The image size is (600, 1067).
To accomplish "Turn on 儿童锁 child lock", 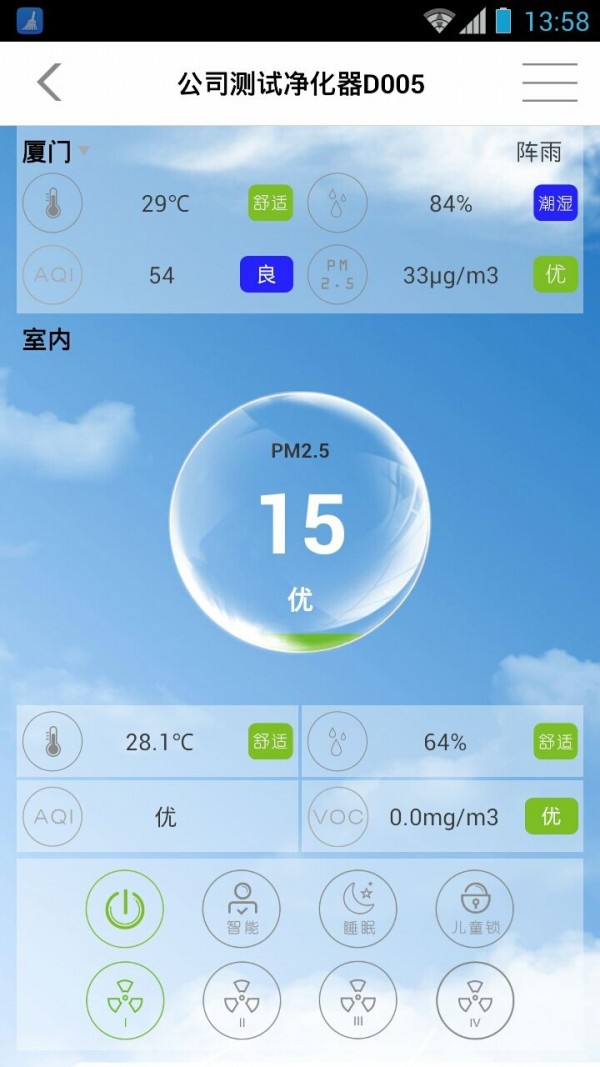I will click(x=475, y=908).
